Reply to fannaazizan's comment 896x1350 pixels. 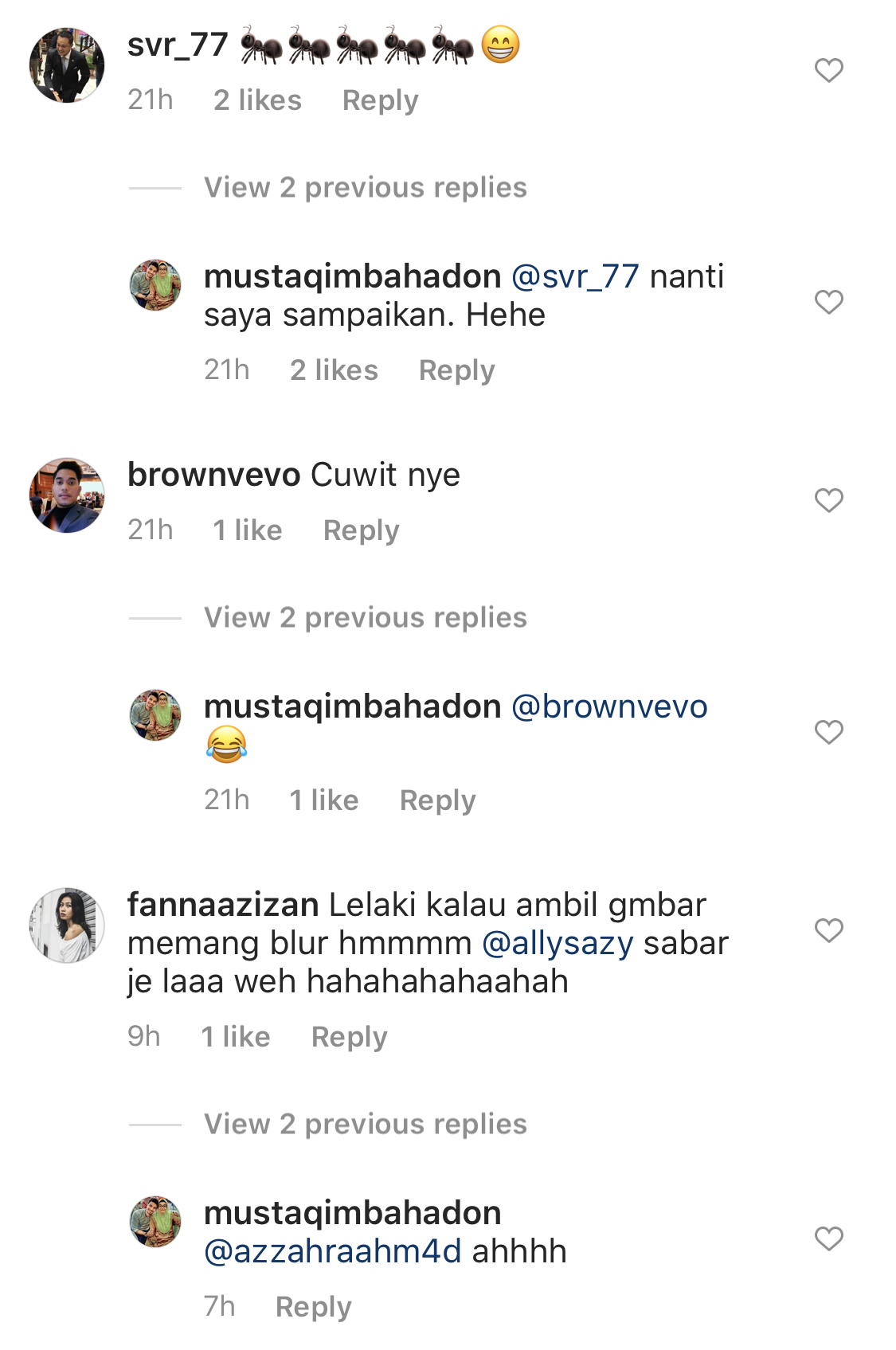[349, 1037]
